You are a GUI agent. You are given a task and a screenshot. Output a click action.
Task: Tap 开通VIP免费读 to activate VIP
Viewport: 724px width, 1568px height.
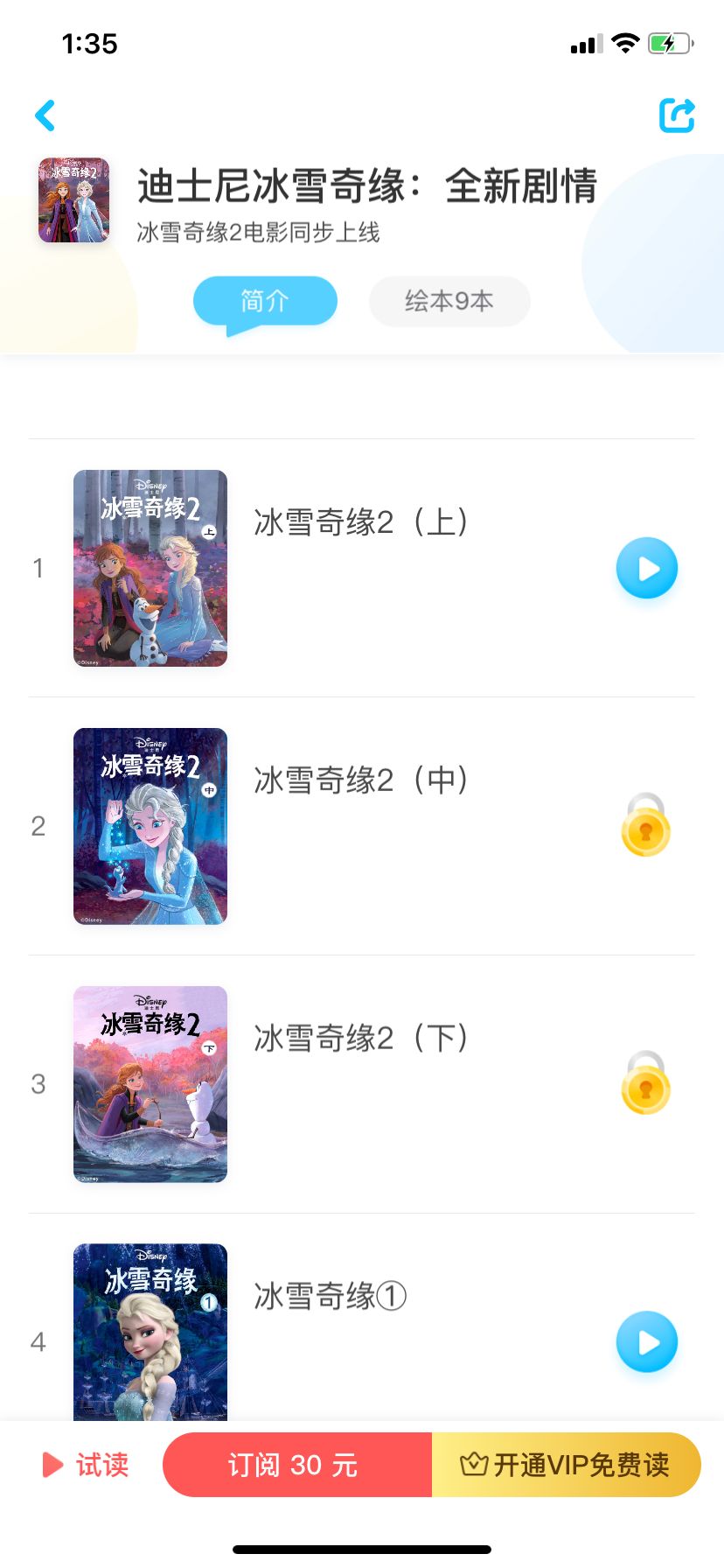tap(567, 1465)
